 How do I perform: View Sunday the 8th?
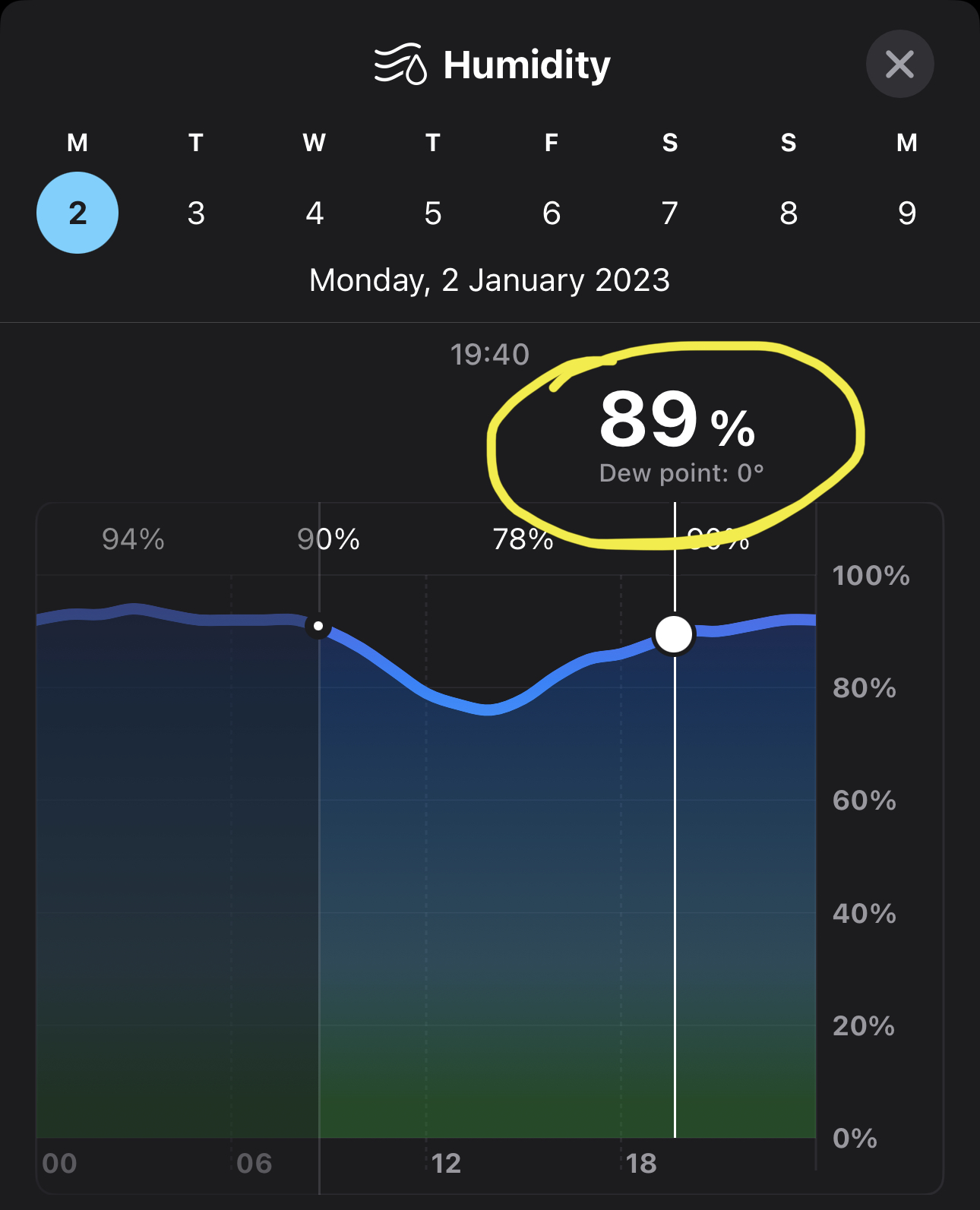click(x=789, y=213)
